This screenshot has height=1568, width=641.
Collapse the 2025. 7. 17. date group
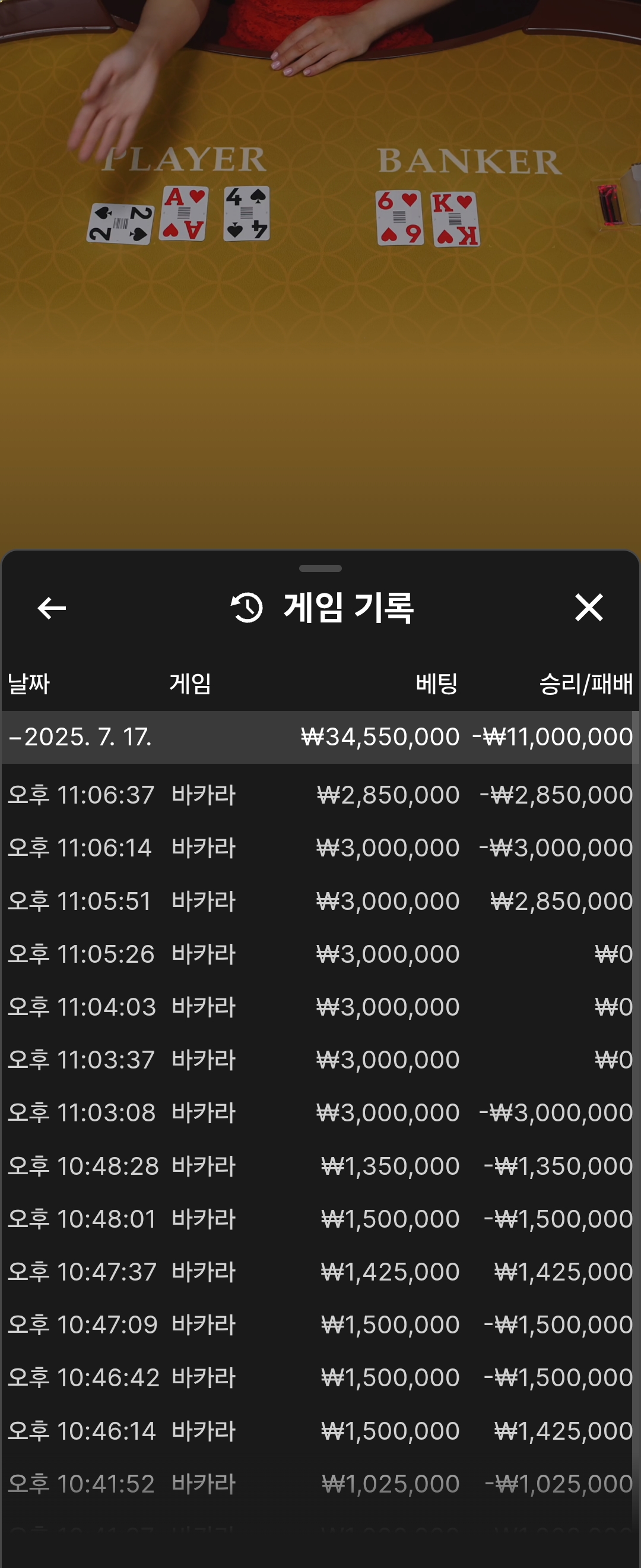pos(79,737)
